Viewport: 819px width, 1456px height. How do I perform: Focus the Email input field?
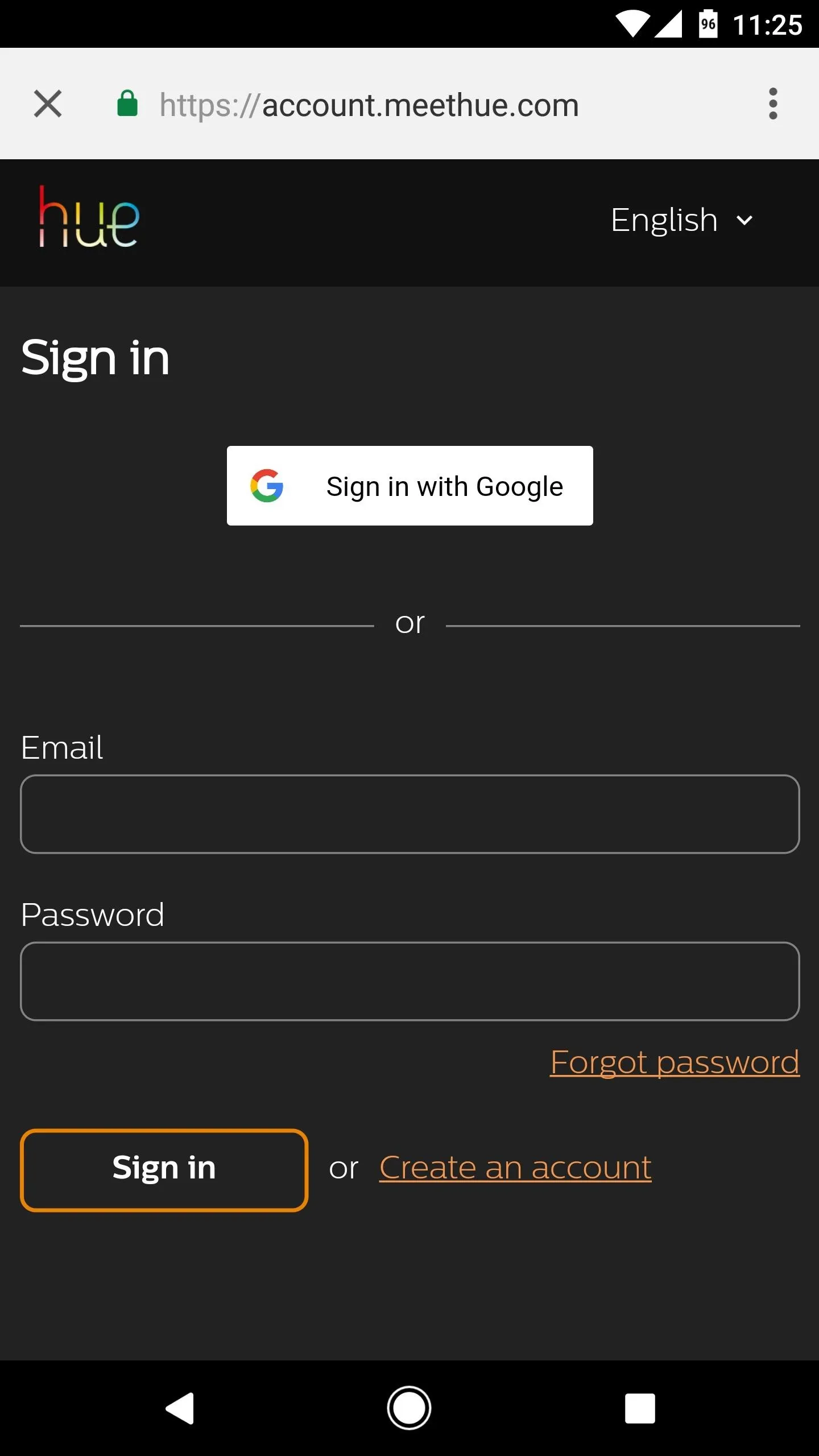(409, 814)
